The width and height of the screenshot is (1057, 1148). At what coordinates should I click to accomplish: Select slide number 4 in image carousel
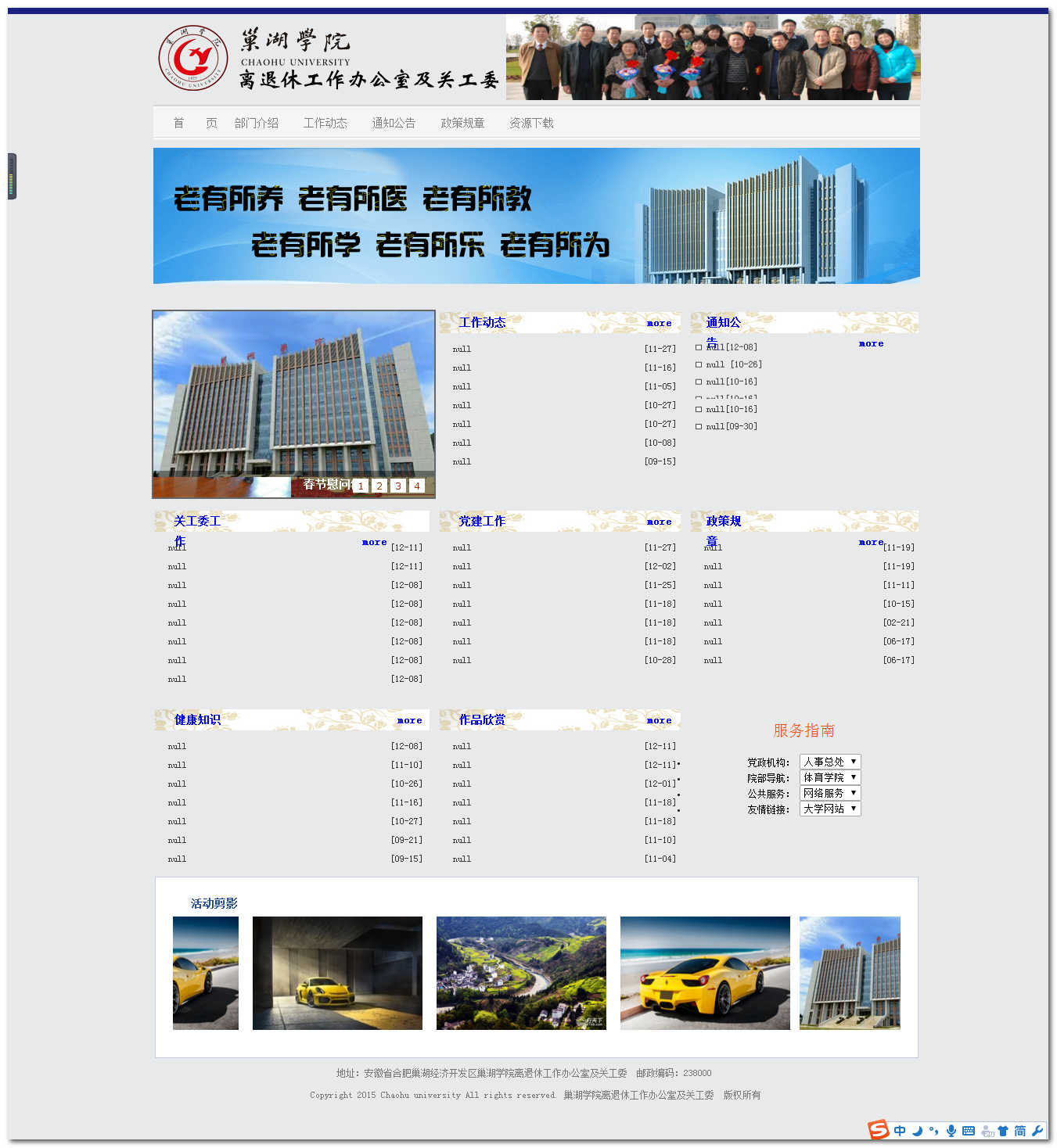point(417,486)
